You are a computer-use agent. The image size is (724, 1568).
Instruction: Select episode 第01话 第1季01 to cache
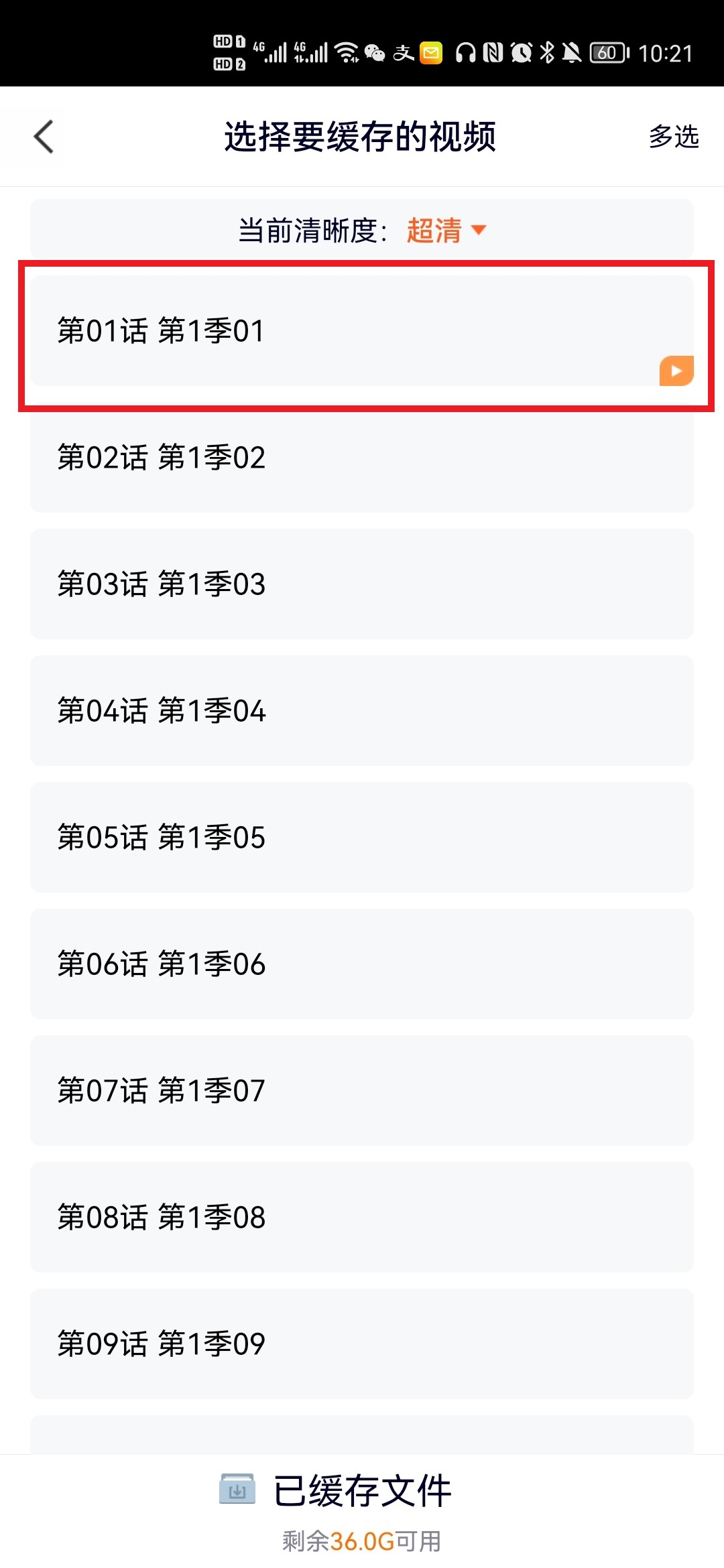click(362, 331)
